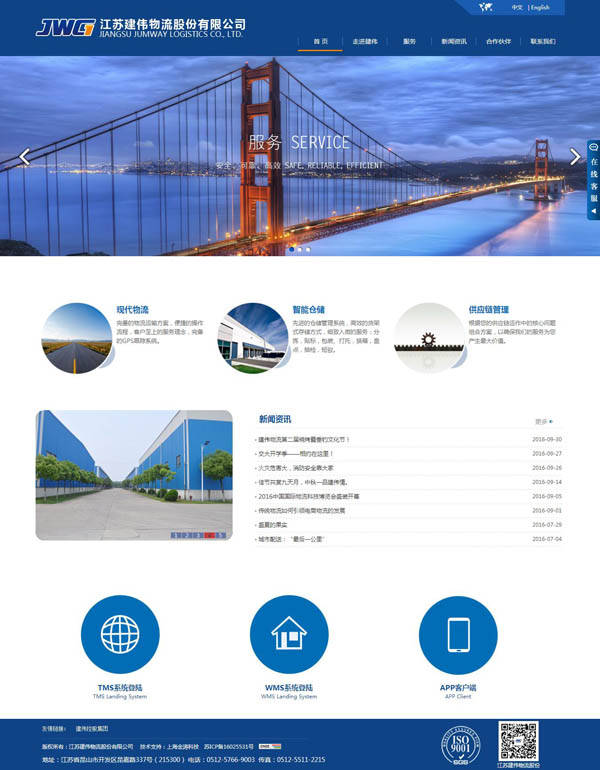Open the 走进建伟 nav item

pyautogui.click(x=365, y=42)
